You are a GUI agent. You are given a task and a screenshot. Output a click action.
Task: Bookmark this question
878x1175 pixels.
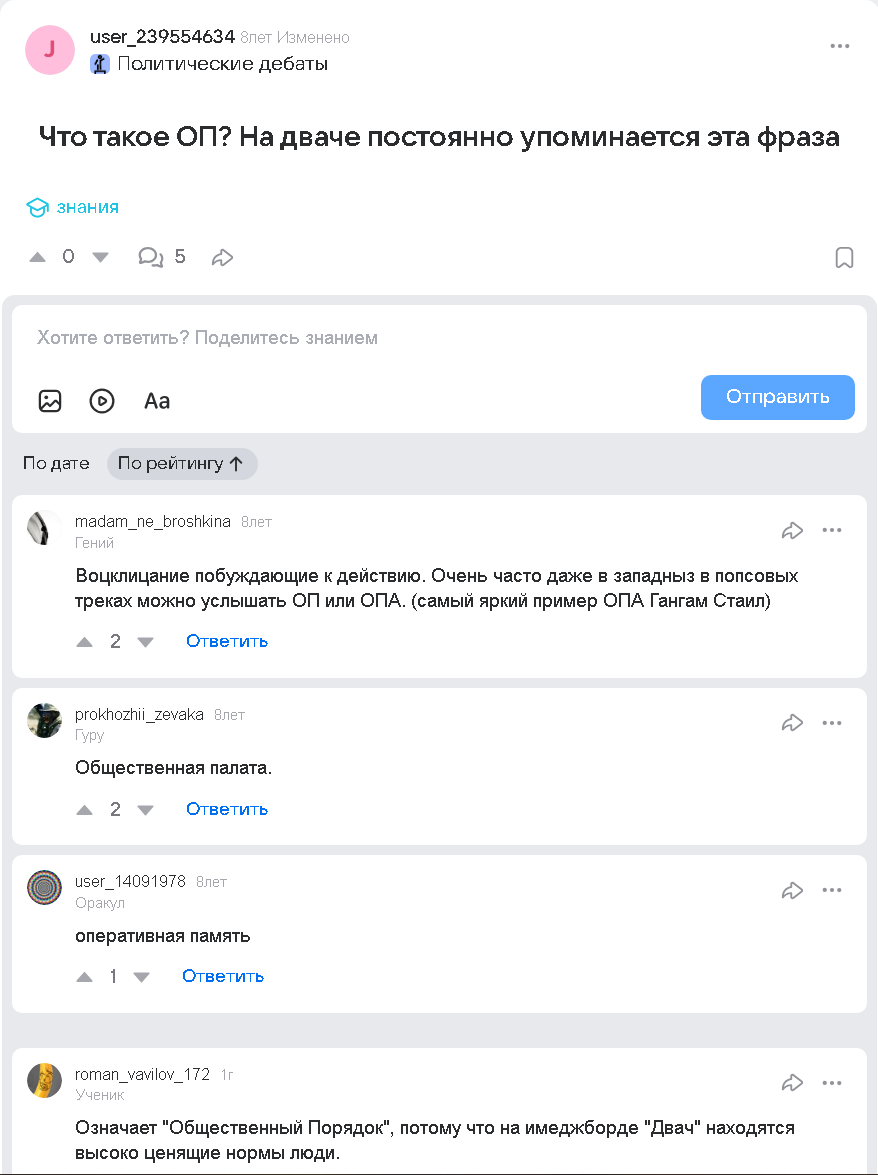844,258
